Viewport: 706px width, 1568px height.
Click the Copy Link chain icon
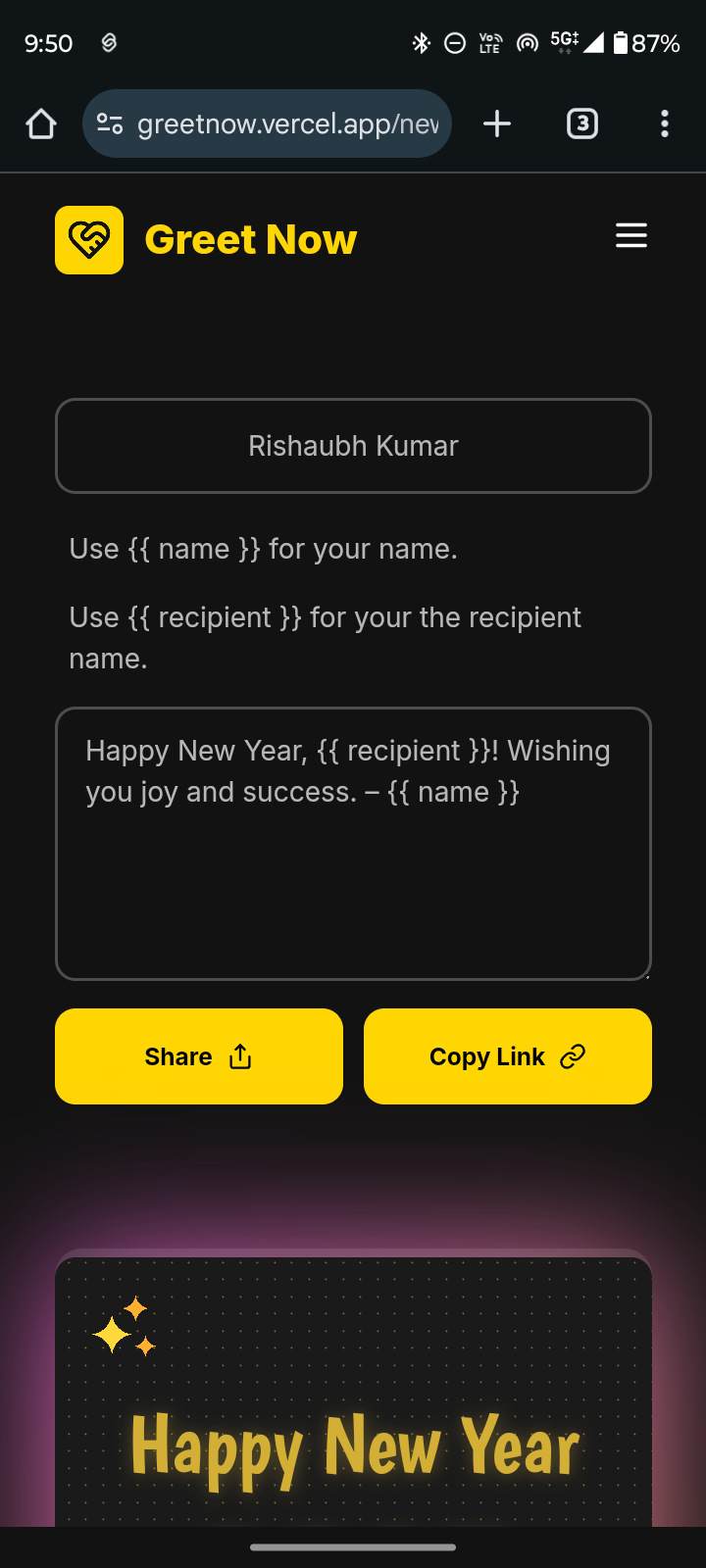point(575,1056)
